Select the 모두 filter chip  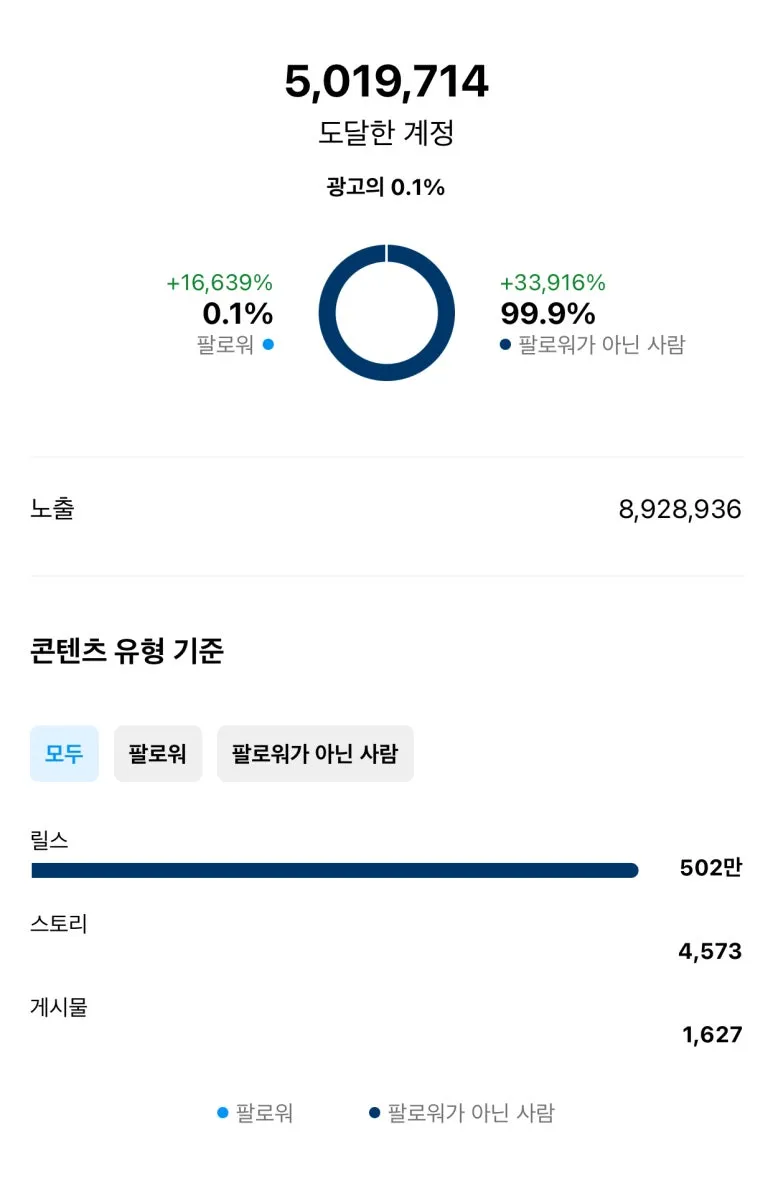pos(64,754)
